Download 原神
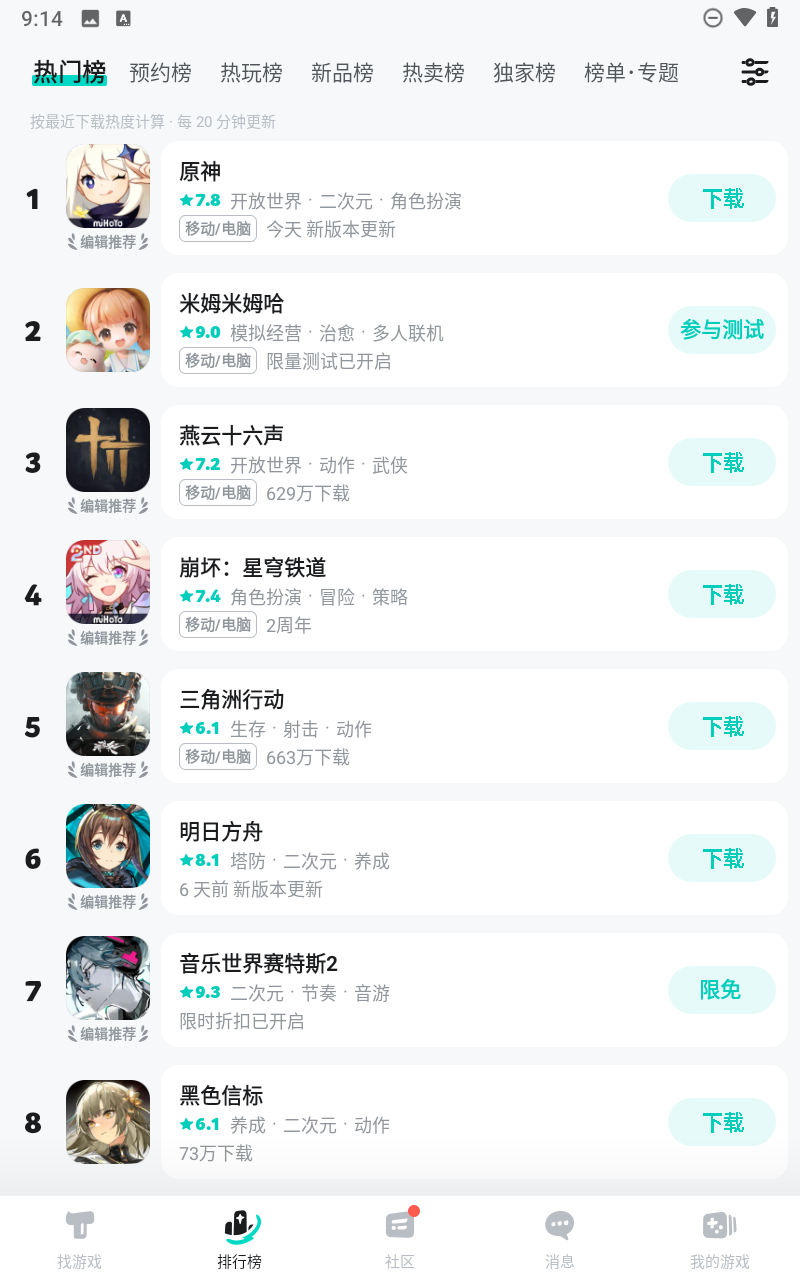 (722, 198)
